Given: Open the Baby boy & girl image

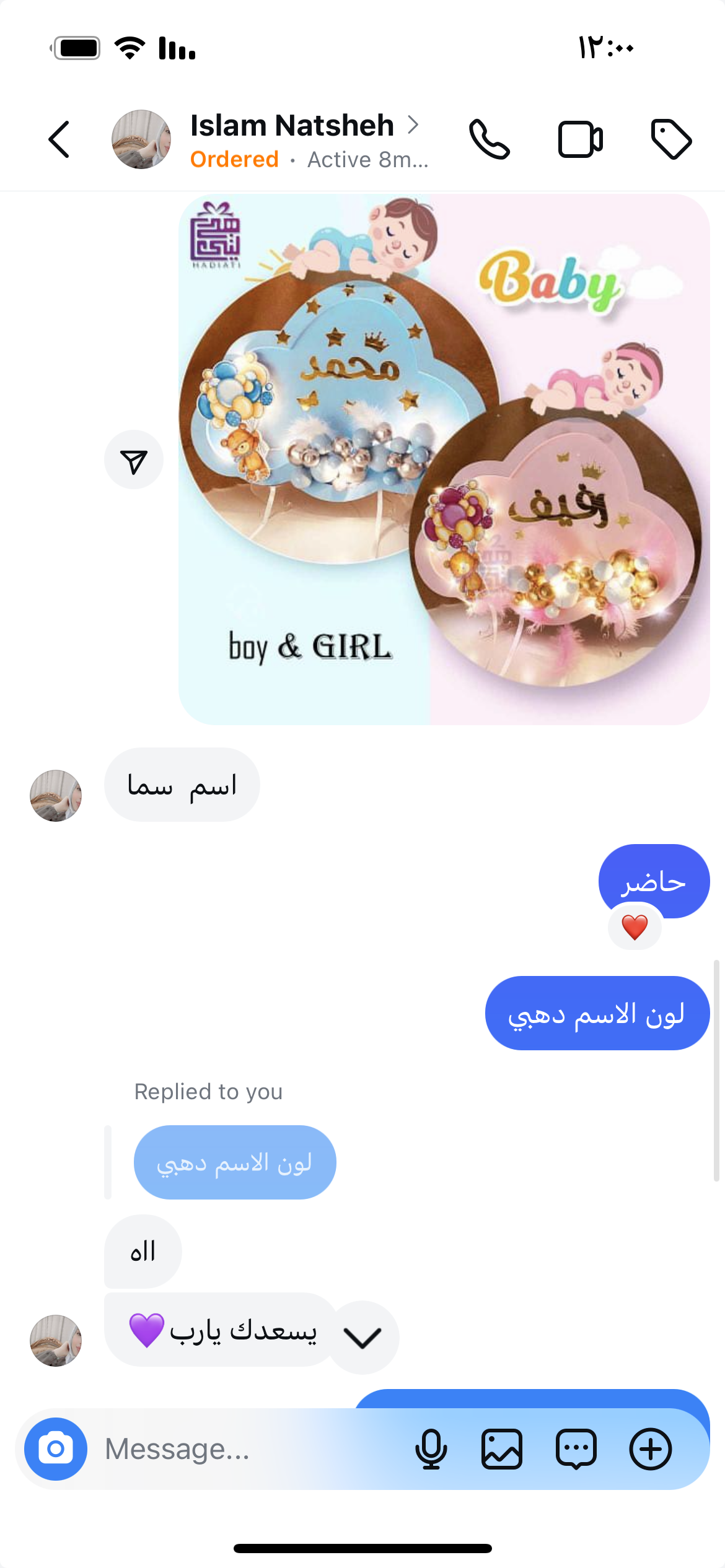Looking at the screenshot, I should 444,460.
